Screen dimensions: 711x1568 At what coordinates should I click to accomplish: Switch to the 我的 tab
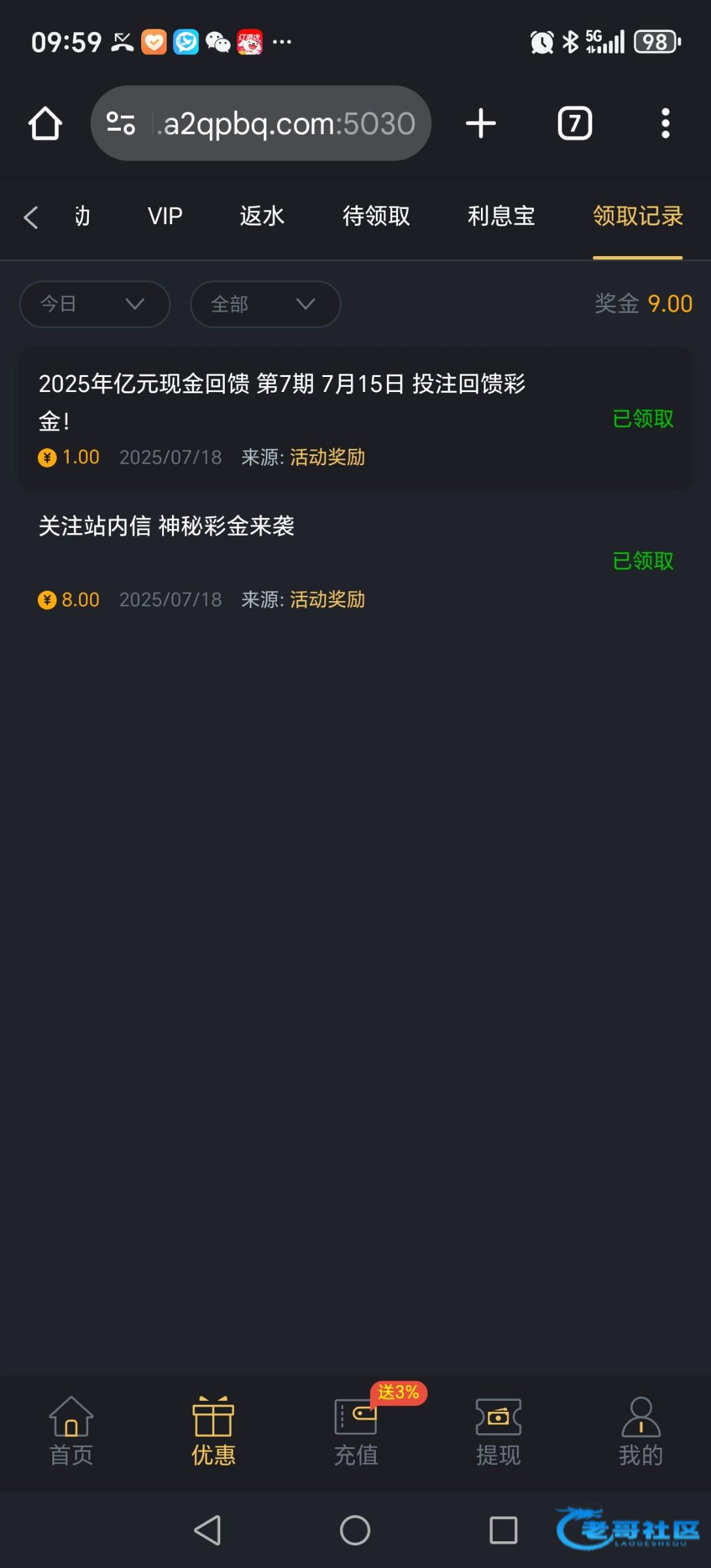pyautogui.click(x=640, y=1430)
